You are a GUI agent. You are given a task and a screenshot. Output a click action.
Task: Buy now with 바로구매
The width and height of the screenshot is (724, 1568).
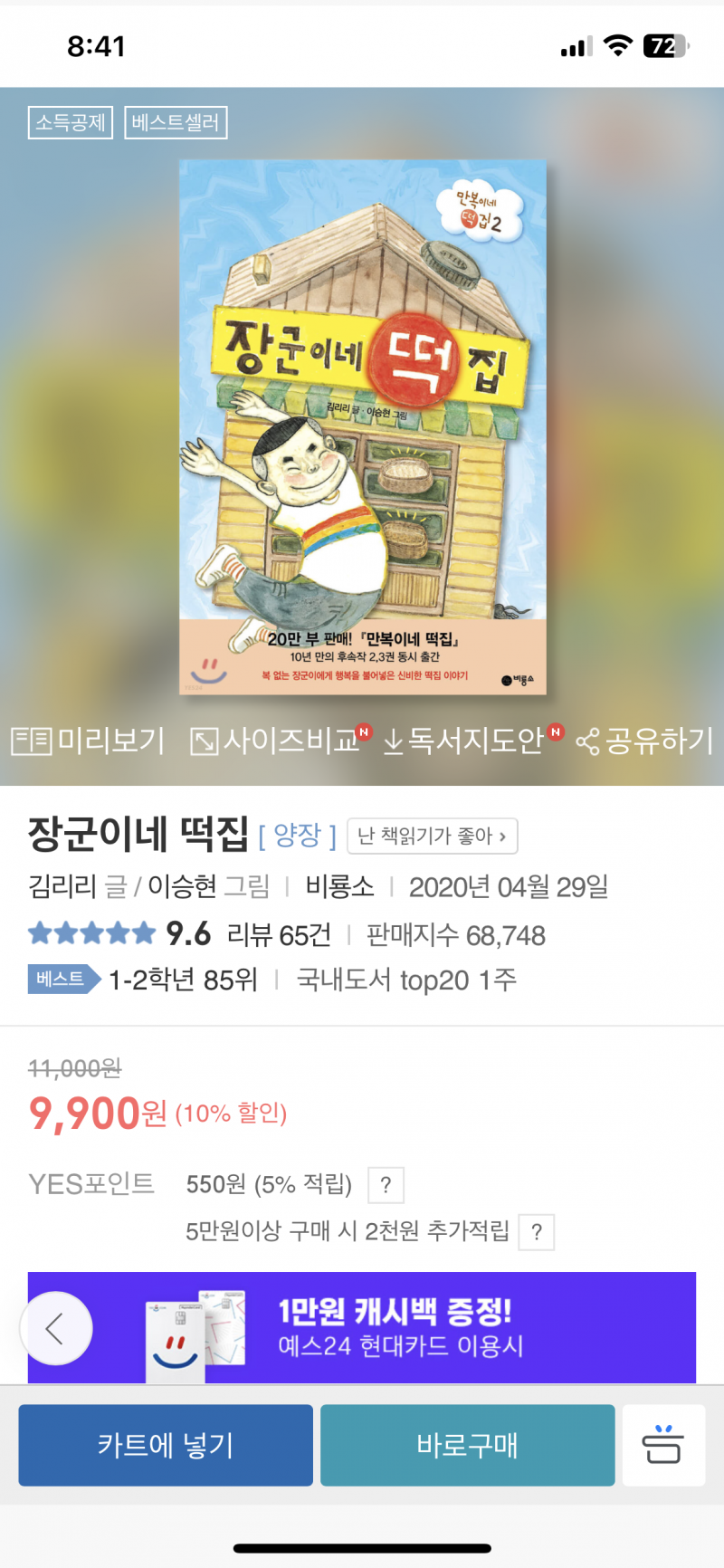pos(467,1445)
